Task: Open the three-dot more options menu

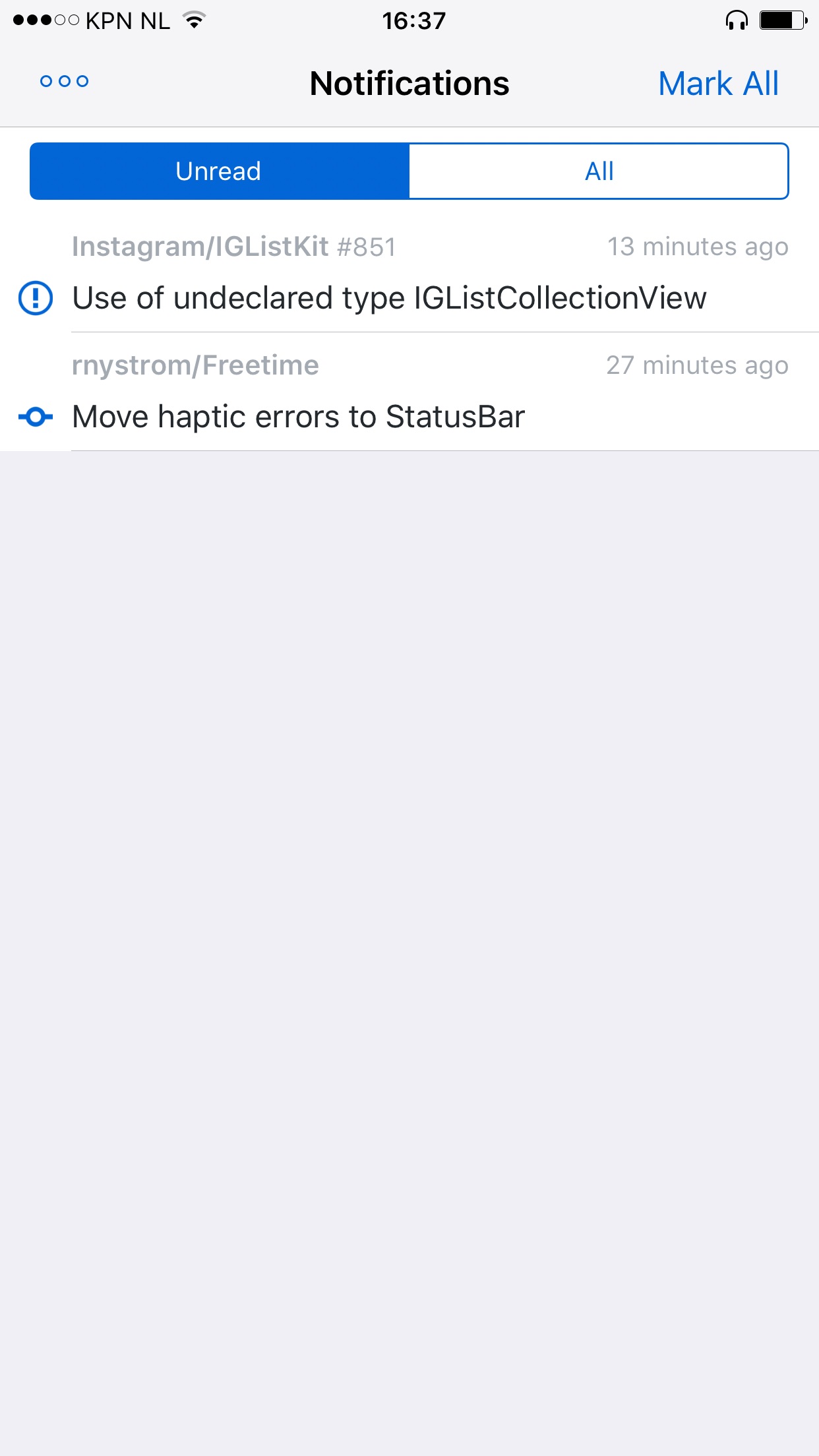Action: 64,82
